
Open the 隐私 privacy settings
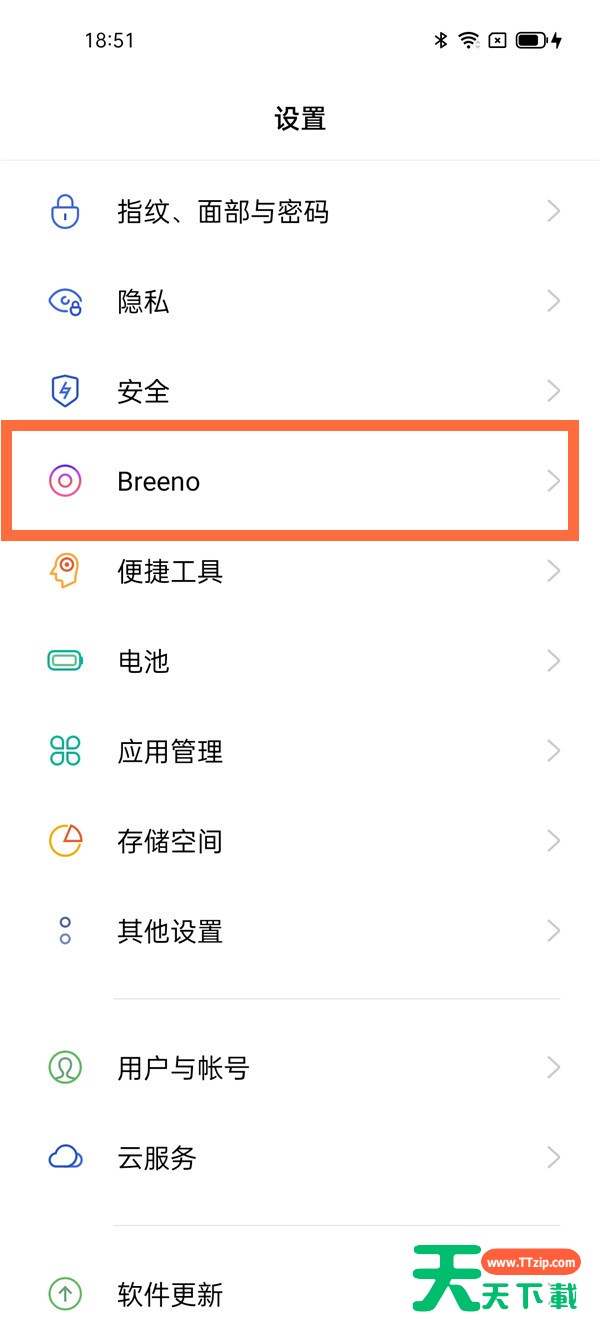click(300, 301)
